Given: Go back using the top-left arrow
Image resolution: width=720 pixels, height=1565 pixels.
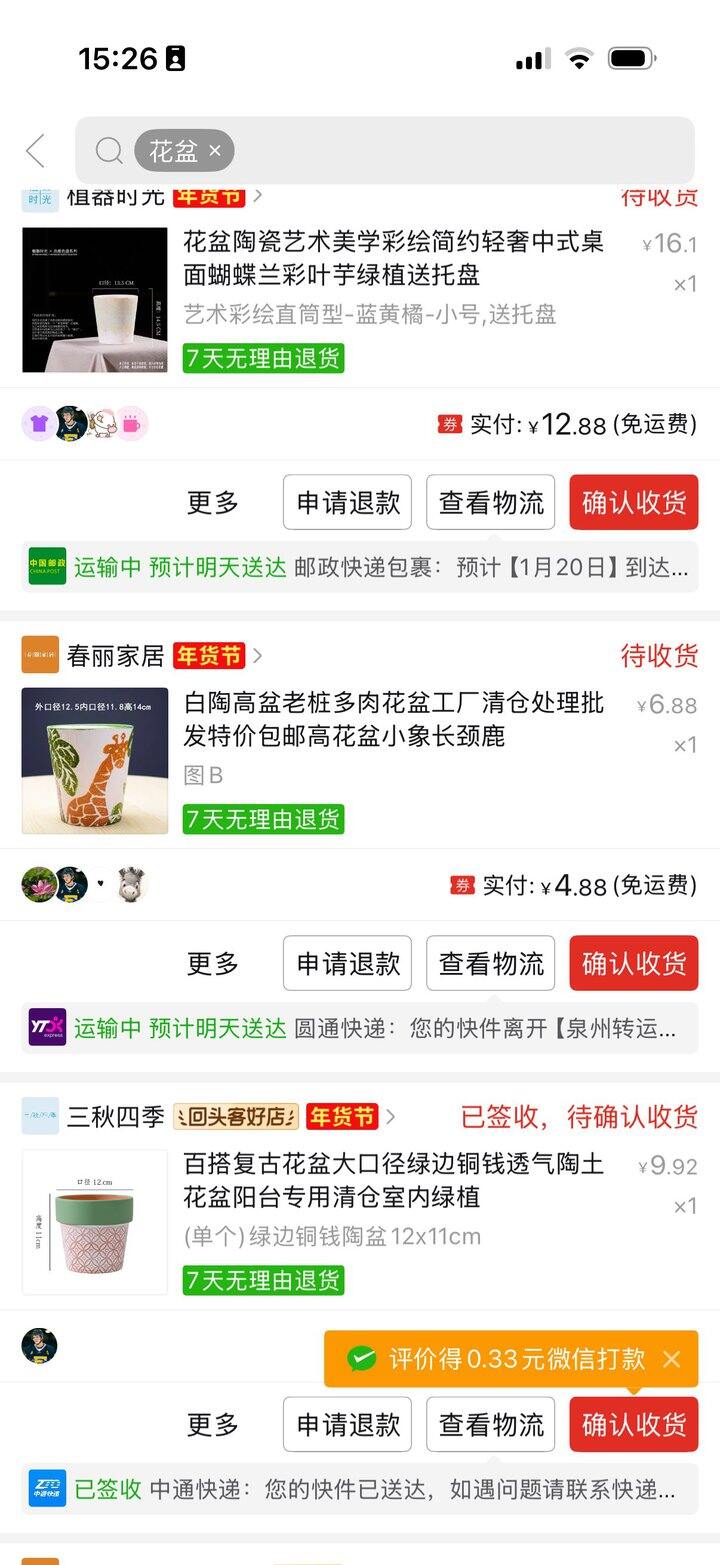Looking at the screenshot, I should click(36, 151).
